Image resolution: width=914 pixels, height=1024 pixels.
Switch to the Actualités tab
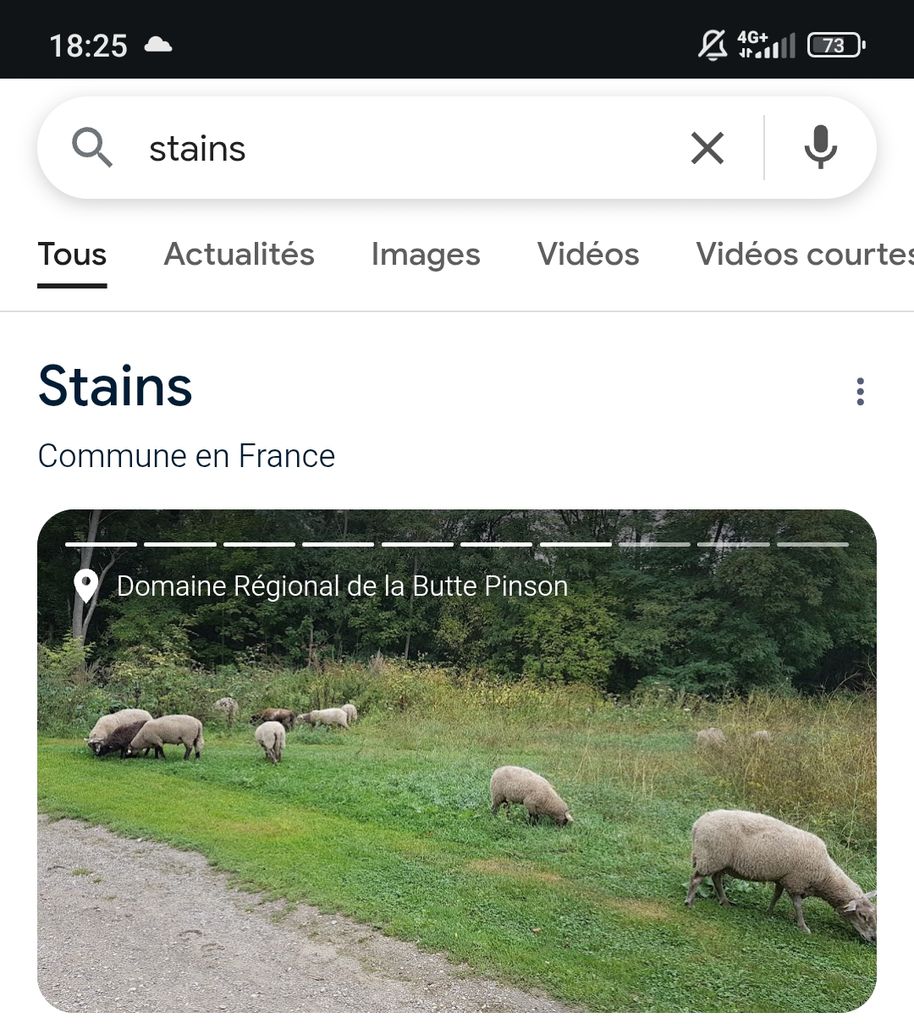point(239,254)
